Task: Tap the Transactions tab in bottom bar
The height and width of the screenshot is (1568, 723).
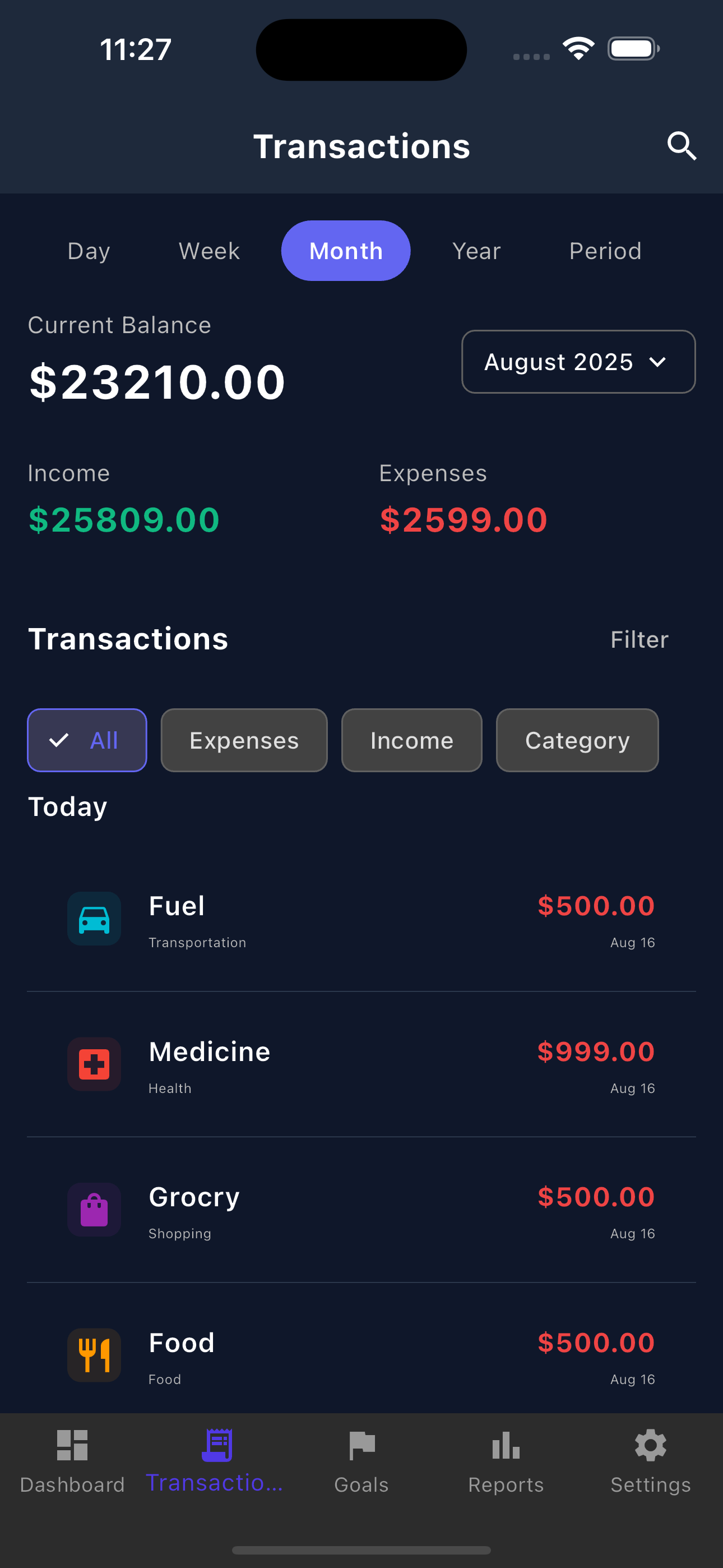Action: pos(216,1467)
